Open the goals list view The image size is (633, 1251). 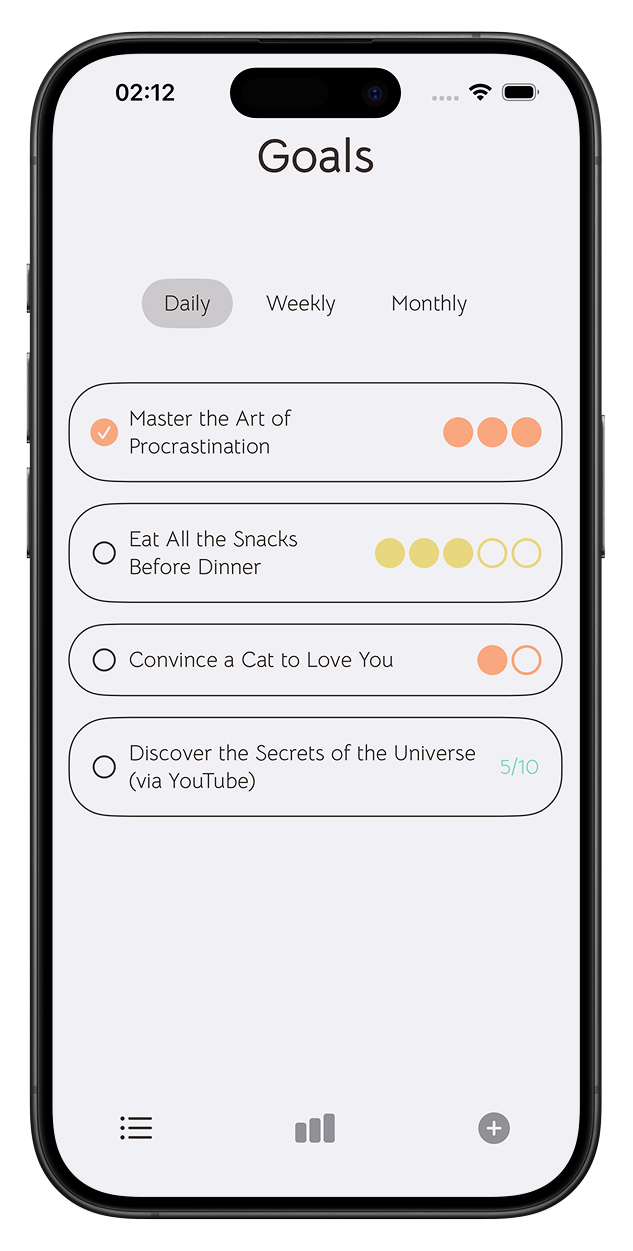pyautogui.click(x=136, y=1128)
